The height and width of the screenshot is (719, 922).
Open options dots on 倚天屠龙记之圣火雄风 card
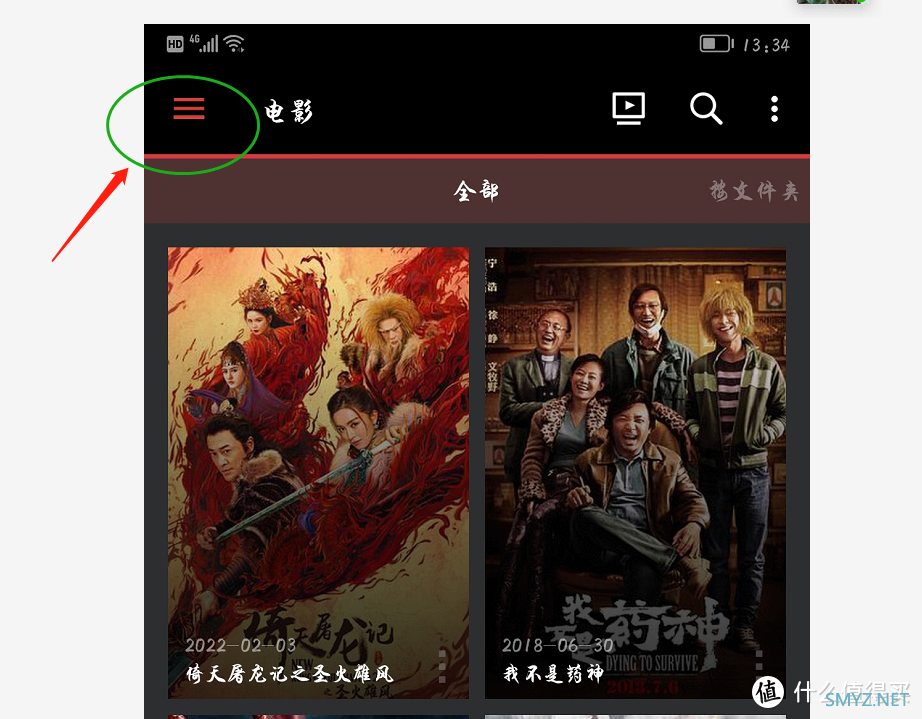(443, 664)
